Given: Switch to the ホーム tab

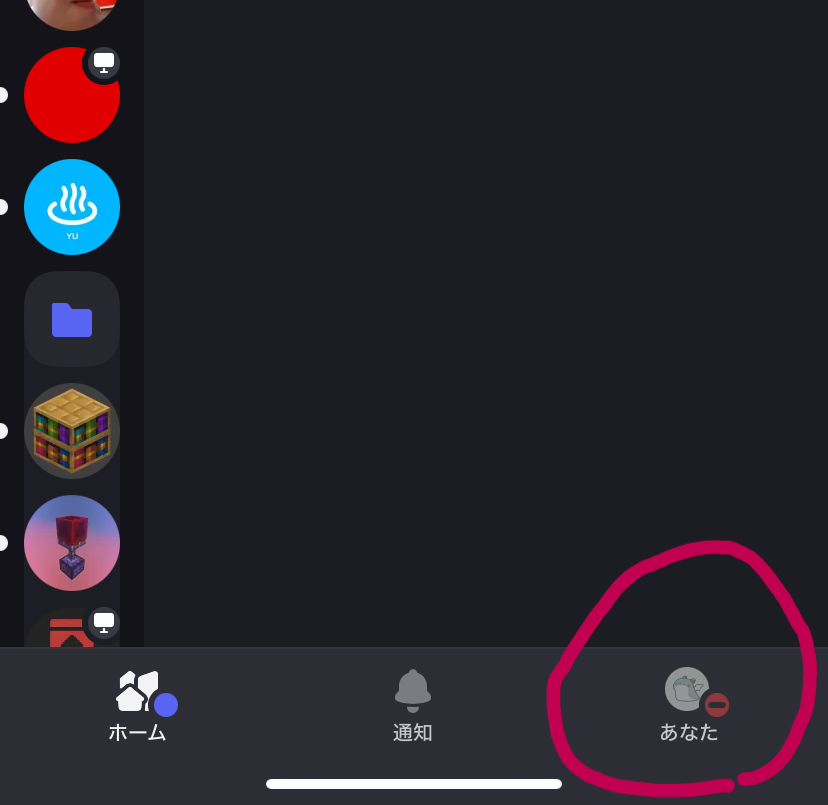Looking at the screenshot, I should tap(138, 706).
